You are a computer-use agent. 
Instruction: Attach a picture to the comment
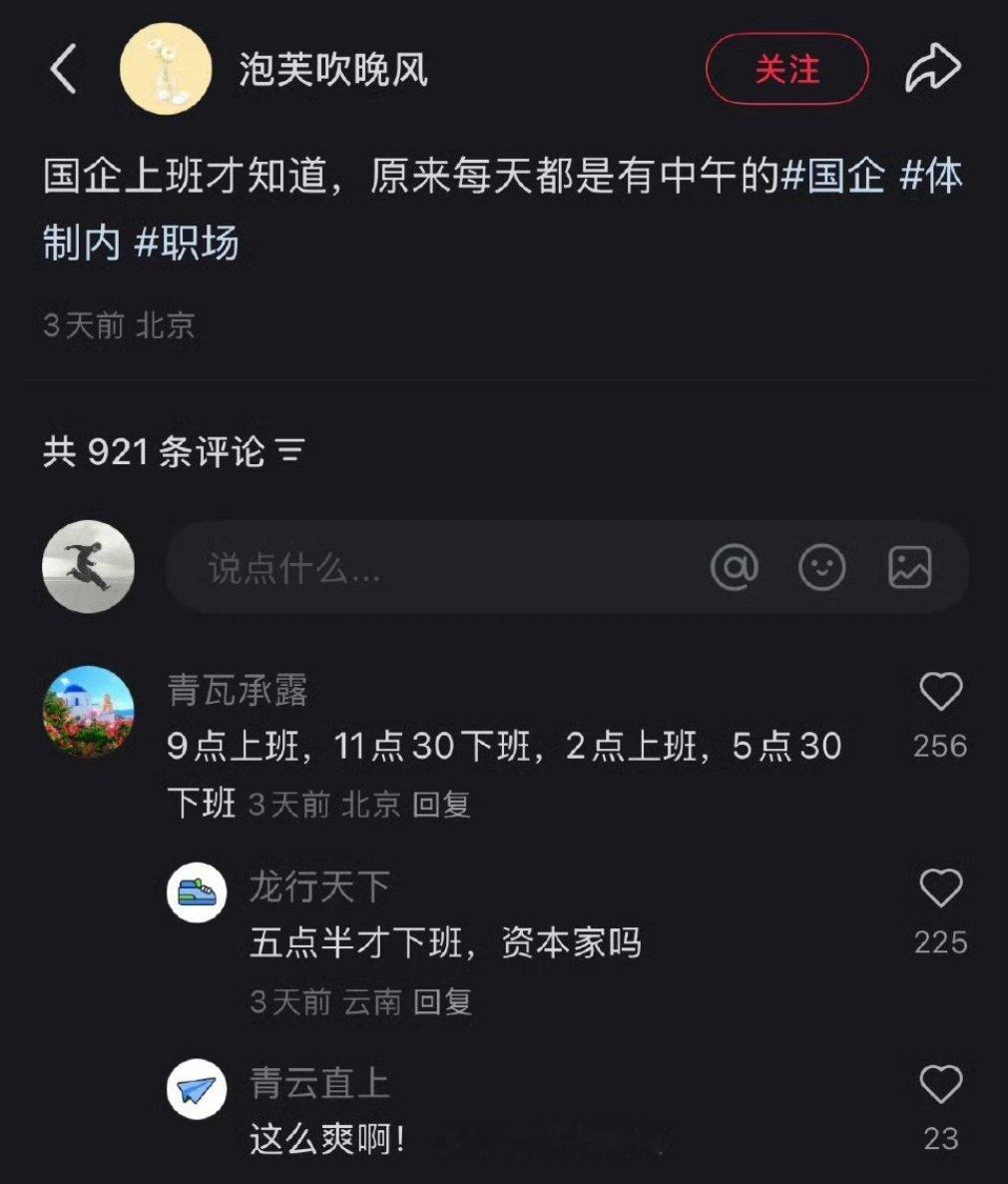tap(909, 567)
